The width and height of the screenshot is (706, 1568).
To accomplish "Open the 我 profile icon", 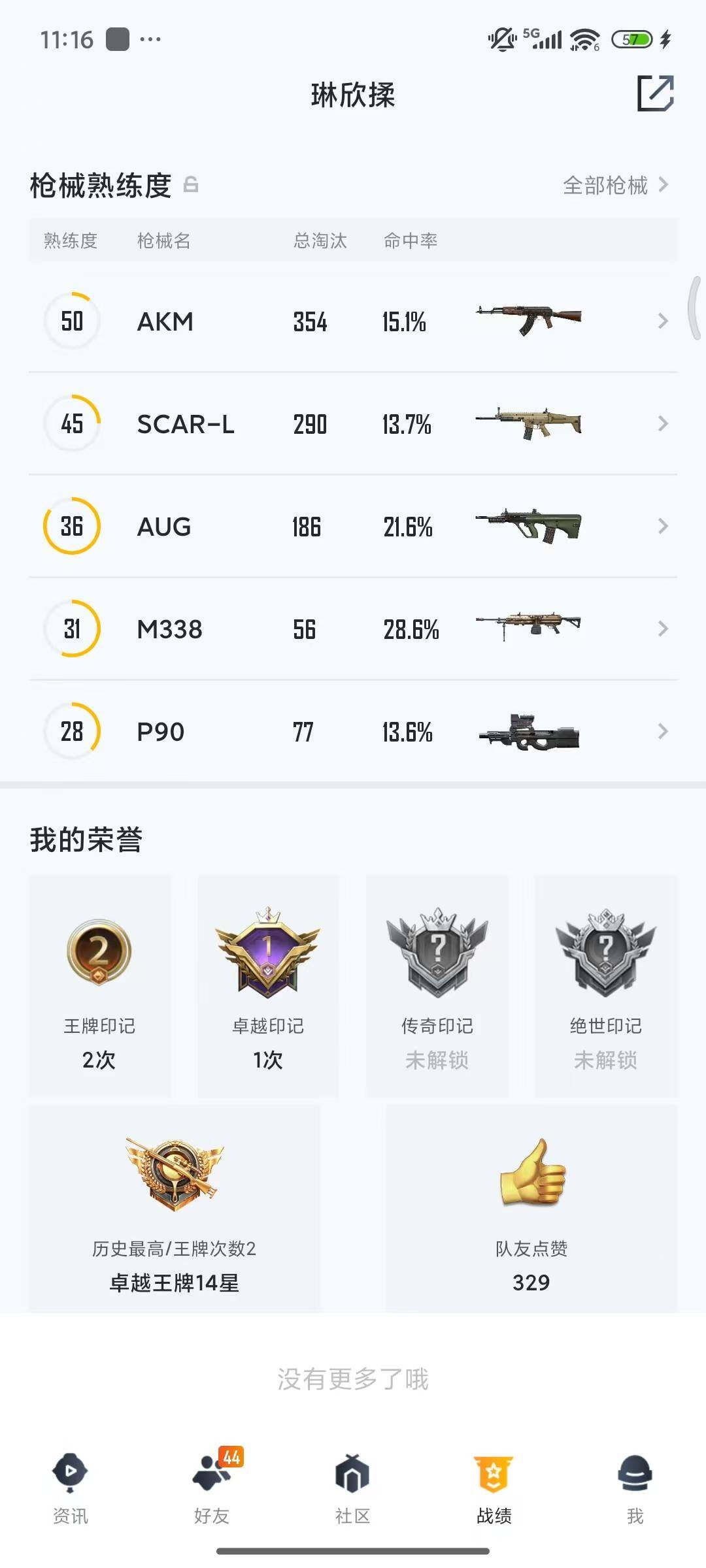I will (x=635, y=1473).
